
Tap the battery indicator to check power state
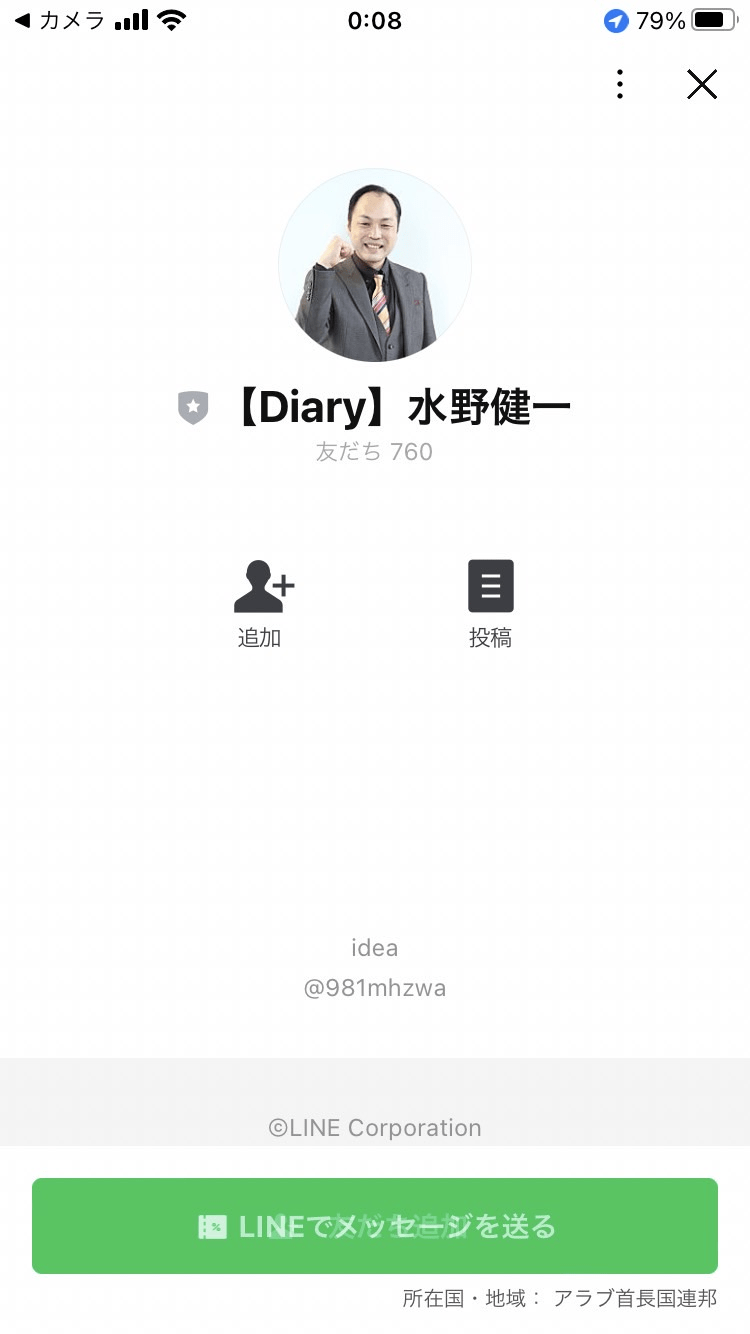click(714, 19)
